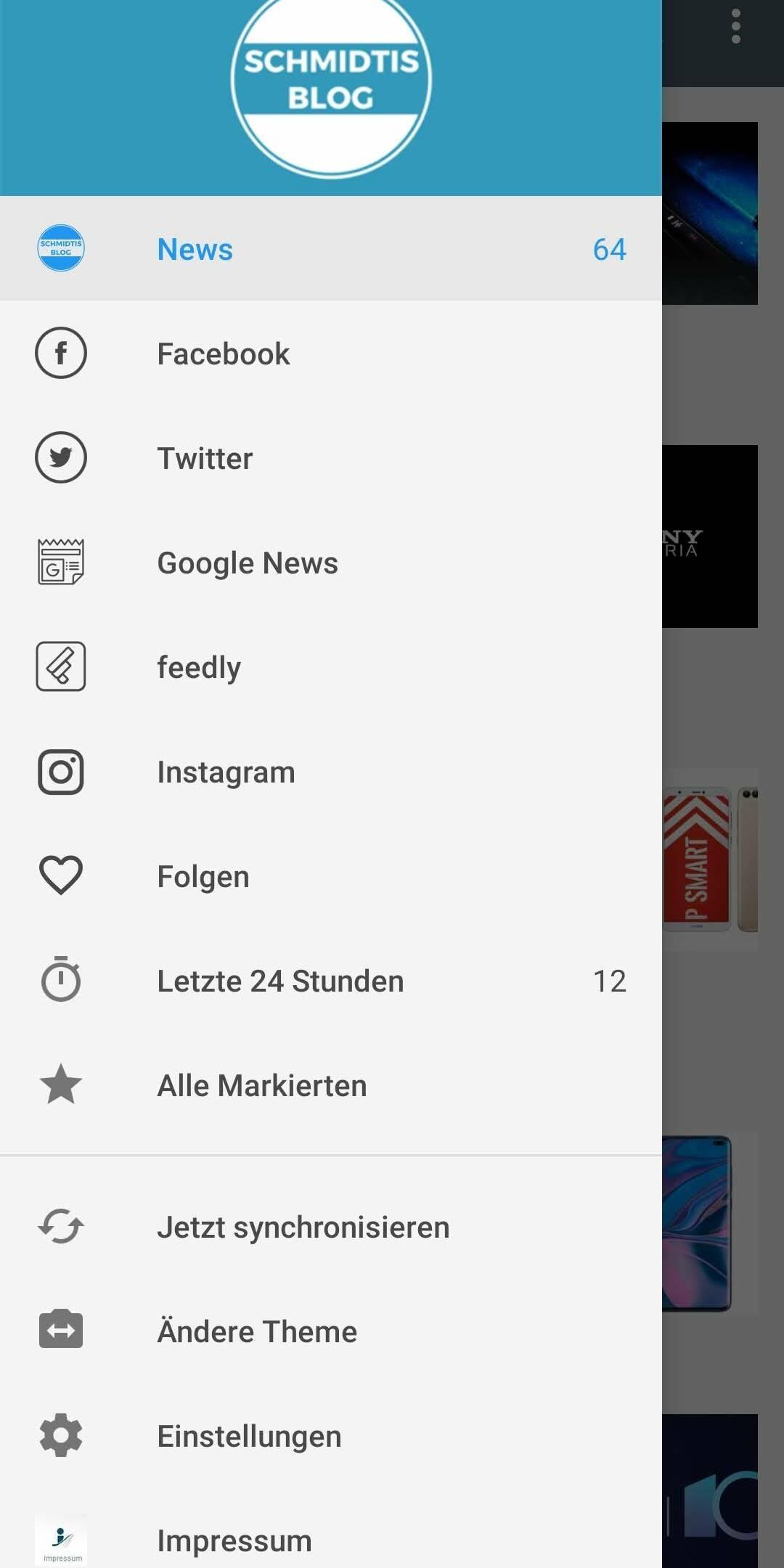This screenshot has height=1568, width=784.
Task: Click the Google News newspaper icon
Action: pyautogui.click(x=61, y=562)
